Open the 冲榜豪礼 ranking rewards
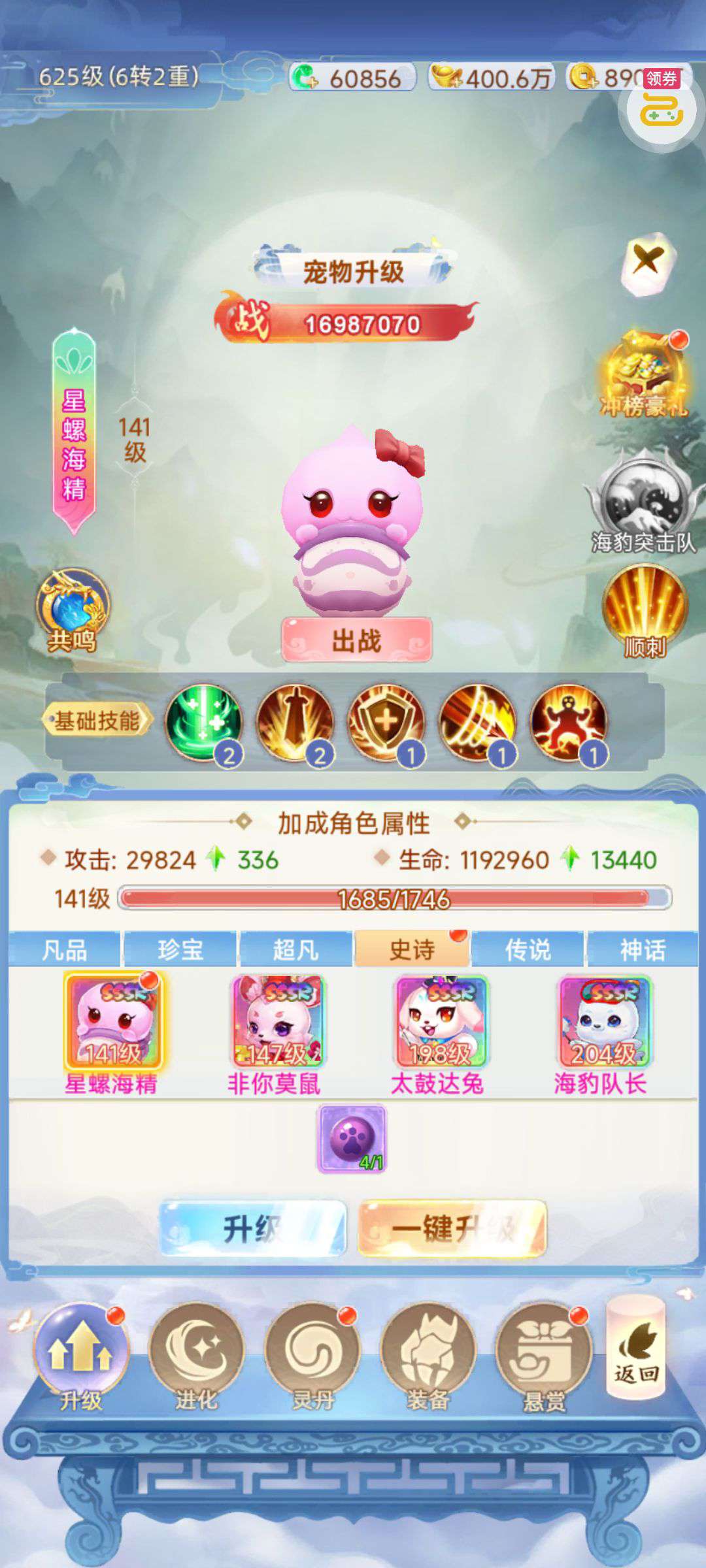 coord(645,374)
